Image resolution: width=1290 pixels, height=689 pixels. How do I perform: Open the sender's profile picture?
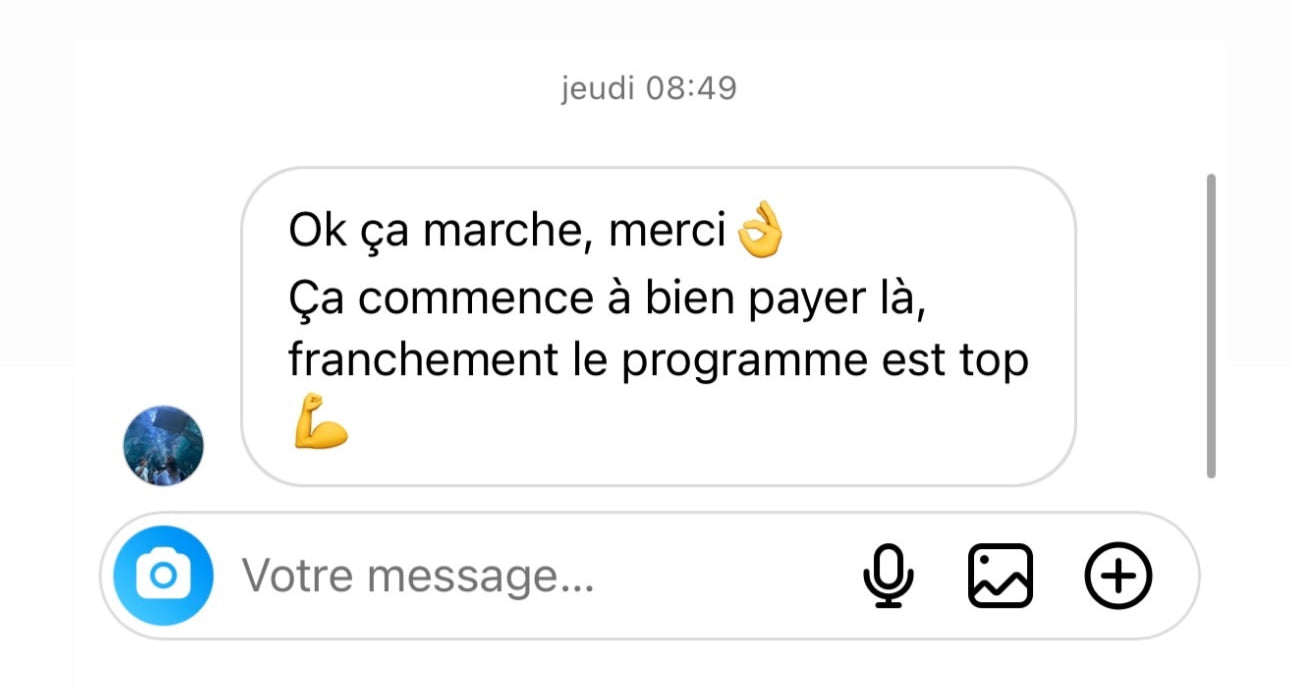coord(163,446)
